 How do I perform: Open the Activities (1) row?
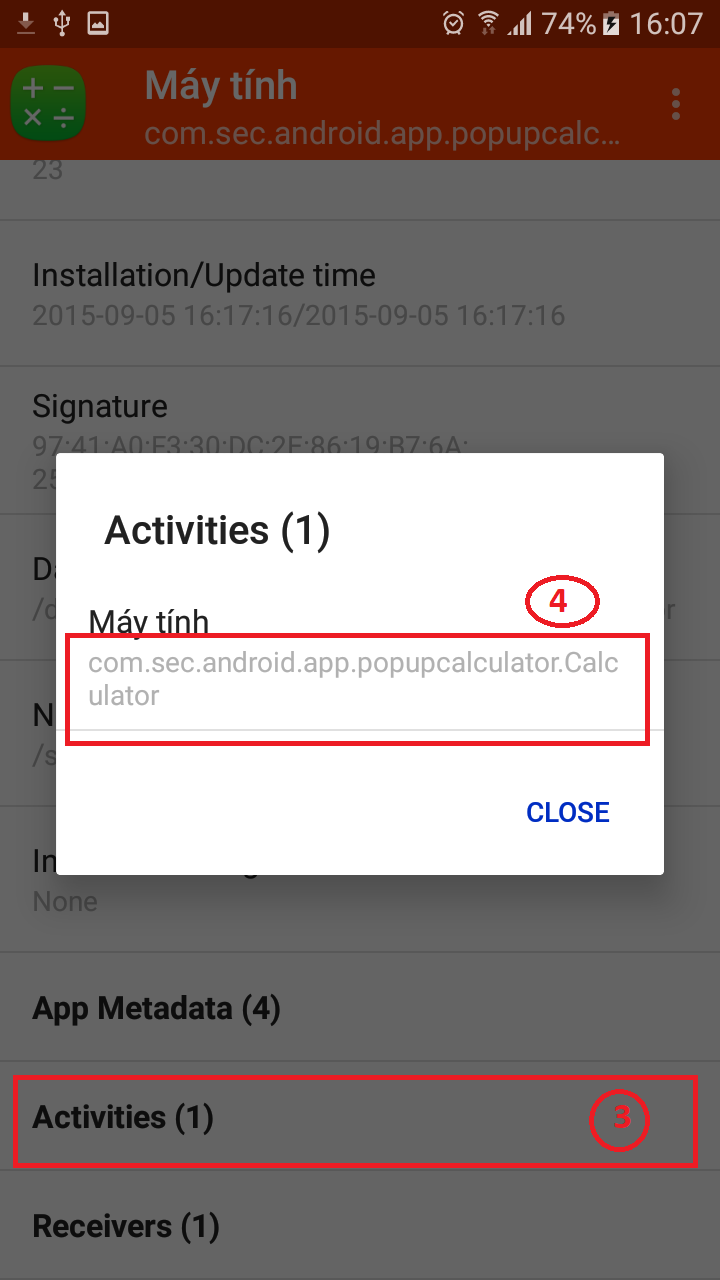click(x=124, y=1117)
